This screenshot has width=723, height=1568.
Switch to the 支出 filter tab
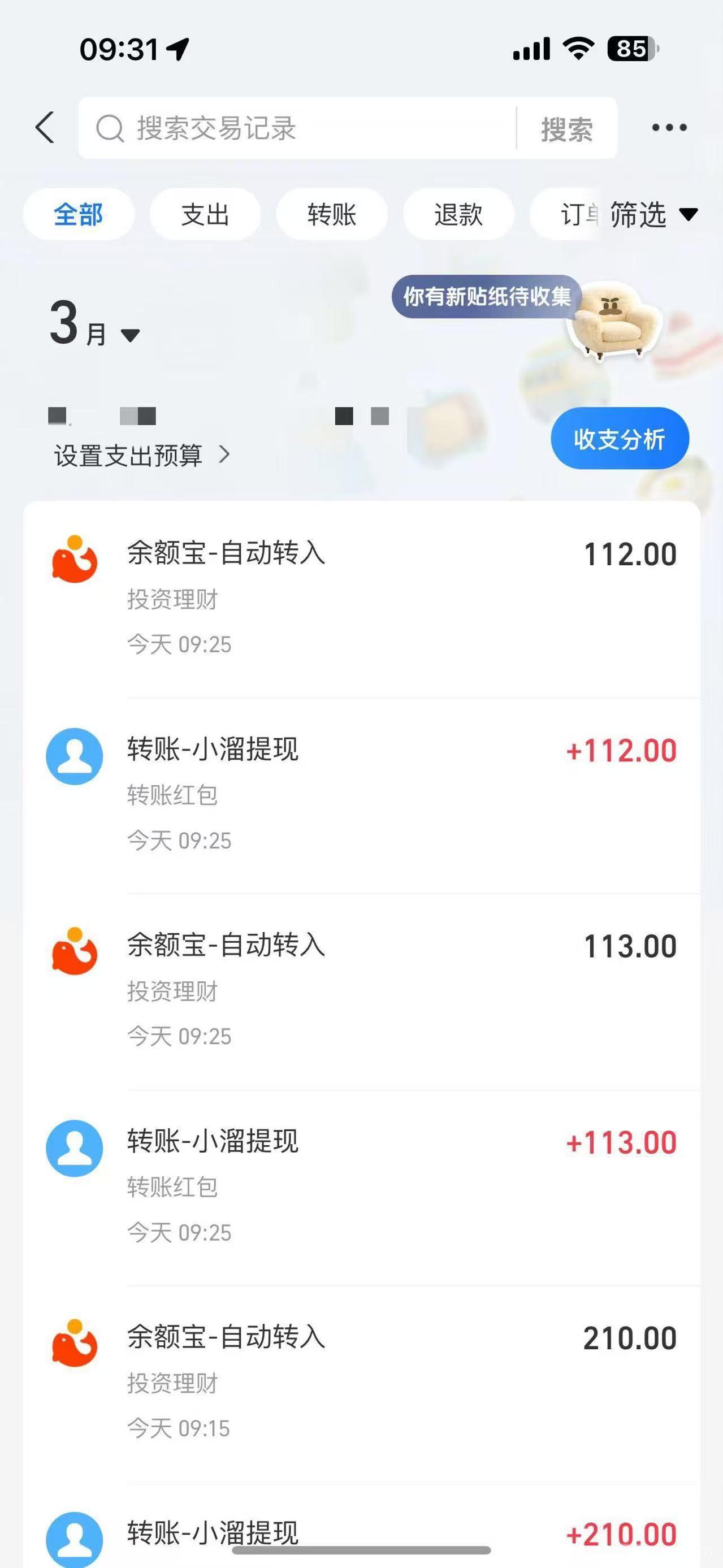(205, 214)
